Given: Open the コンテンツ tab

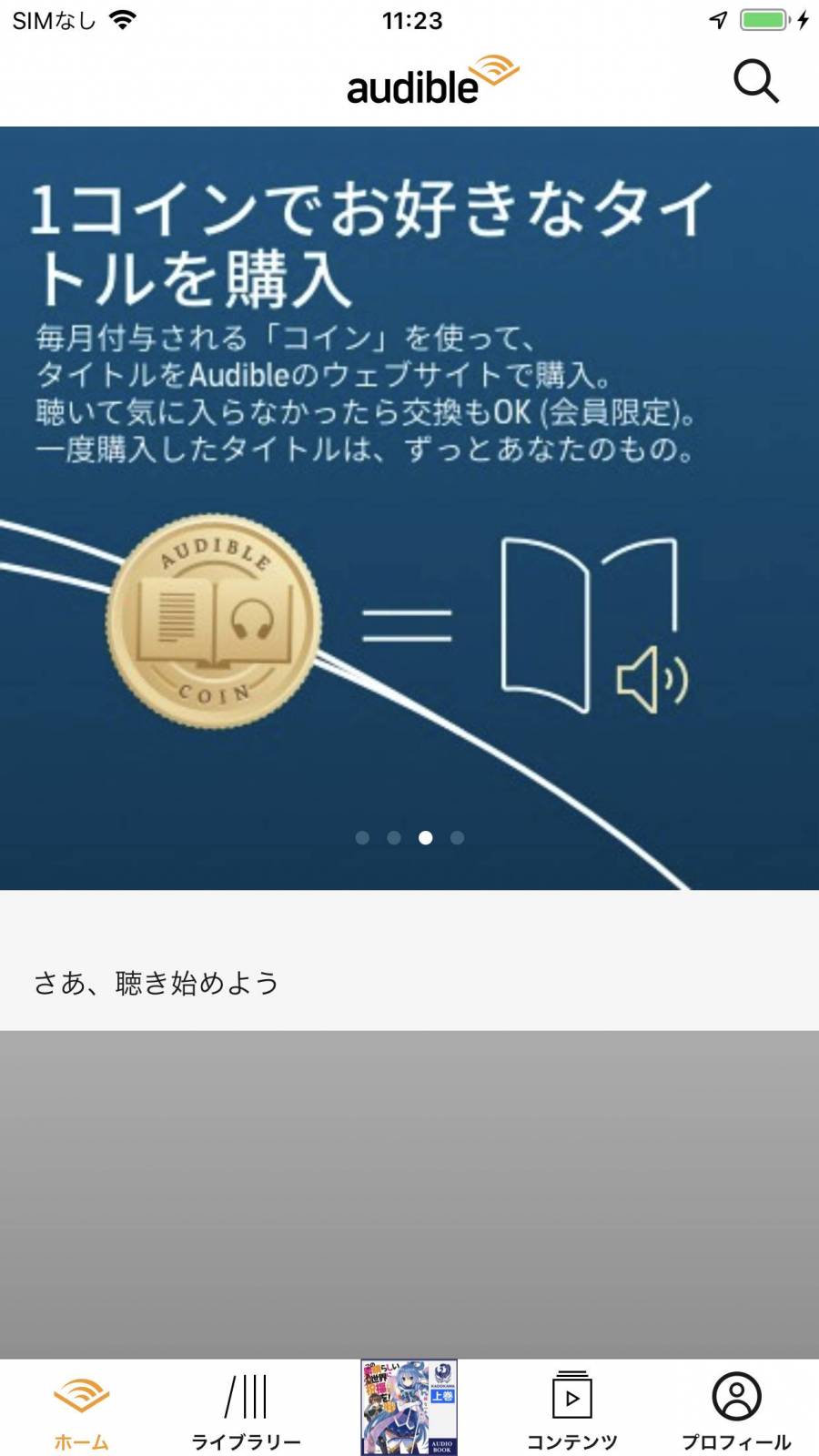Looking at the screenshot, I should point(571,1410).
